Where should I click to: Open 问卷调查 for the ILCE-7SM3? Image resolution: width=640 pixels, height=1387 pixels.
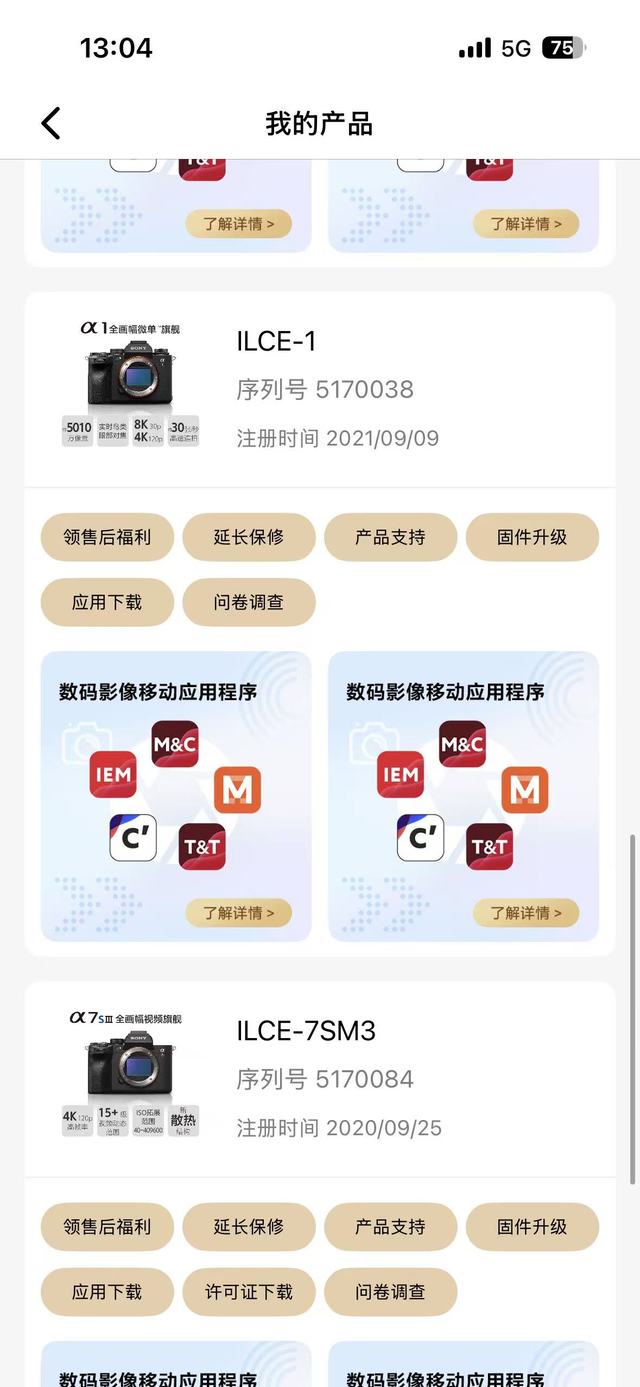coord(390,1292)
